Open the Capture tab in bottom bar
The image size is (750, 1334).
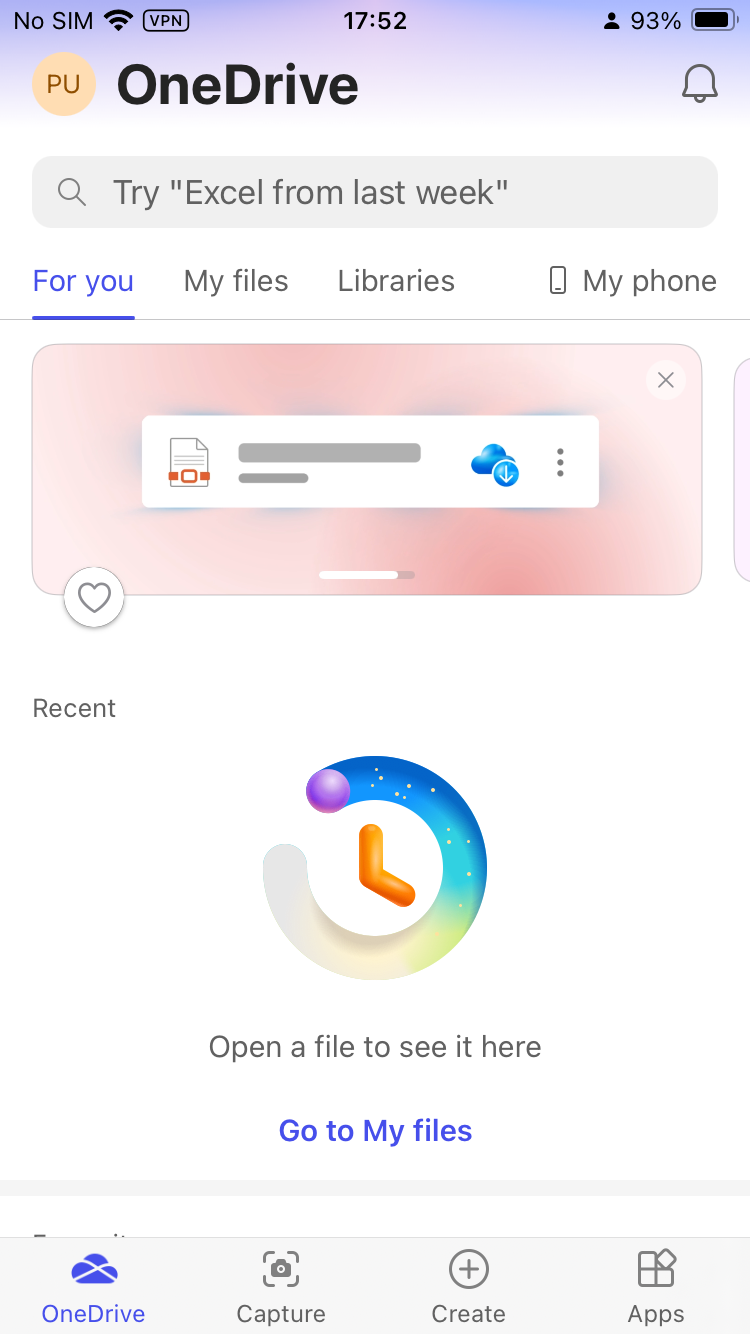pos(281,1287)
